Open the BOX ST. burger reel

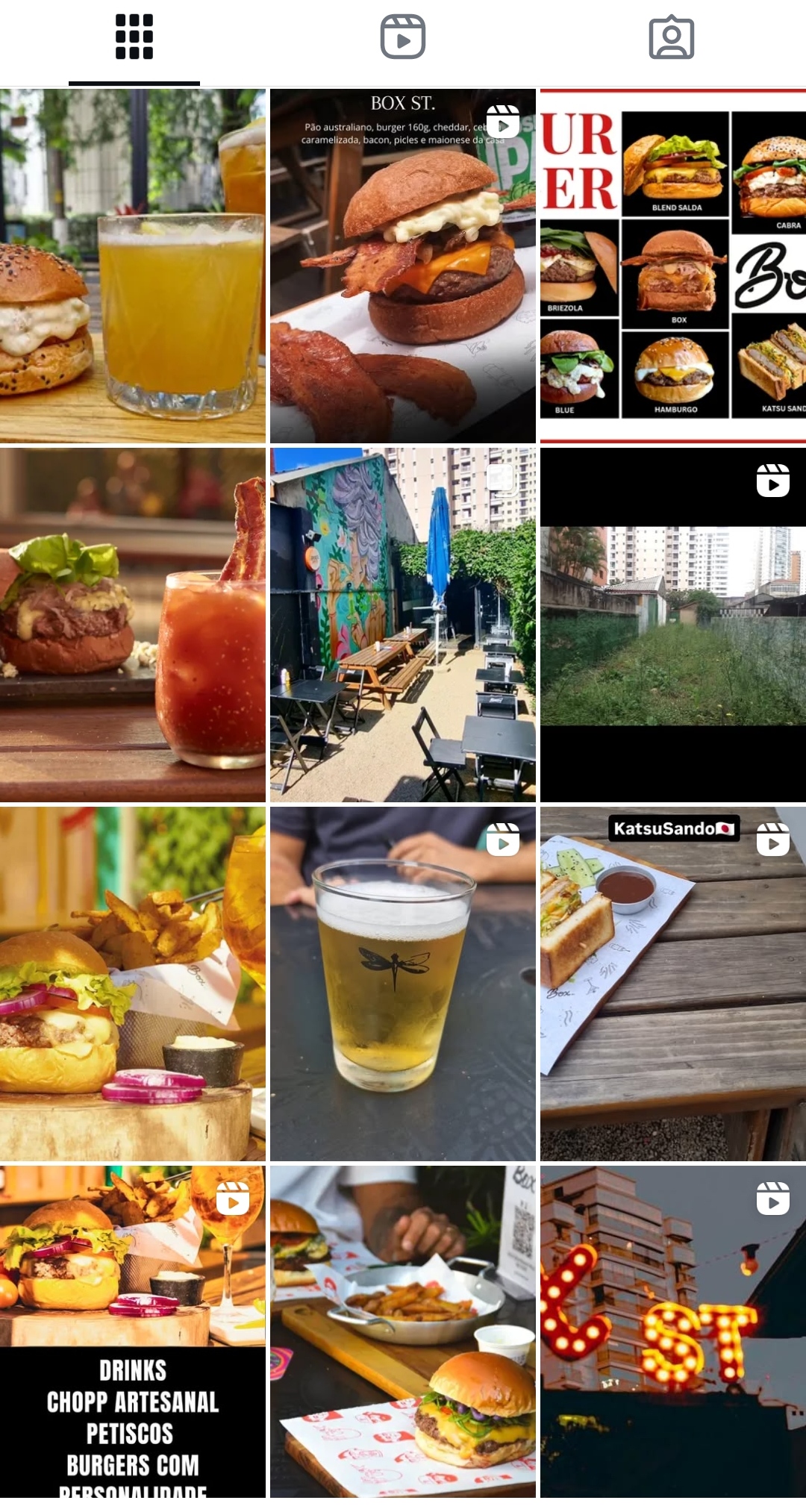coord(403,266)
